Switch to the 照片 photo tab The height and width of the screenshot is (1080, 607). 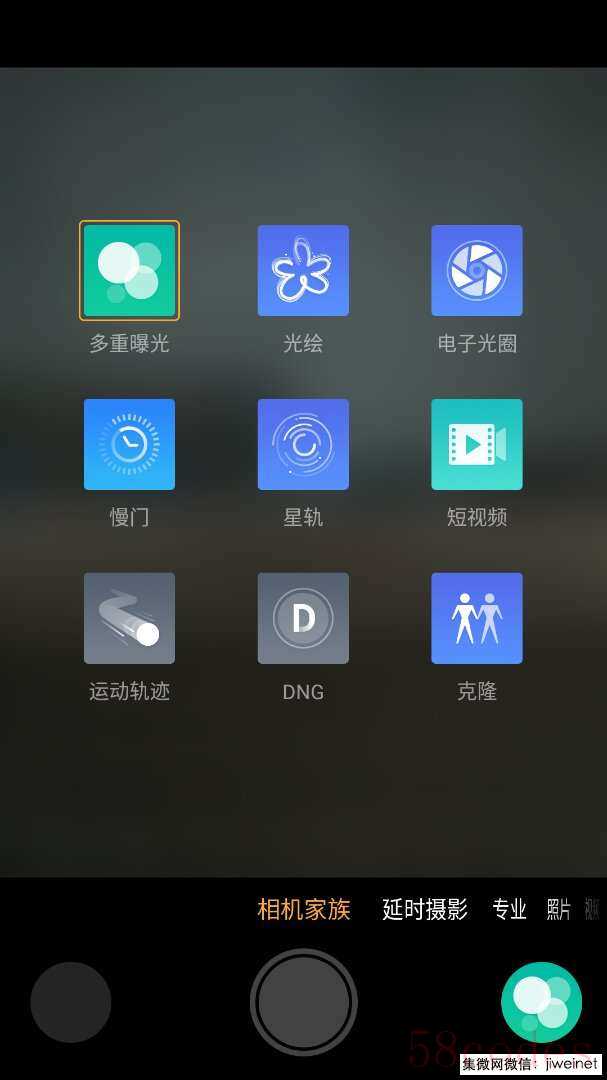click(x=558, y=909)
